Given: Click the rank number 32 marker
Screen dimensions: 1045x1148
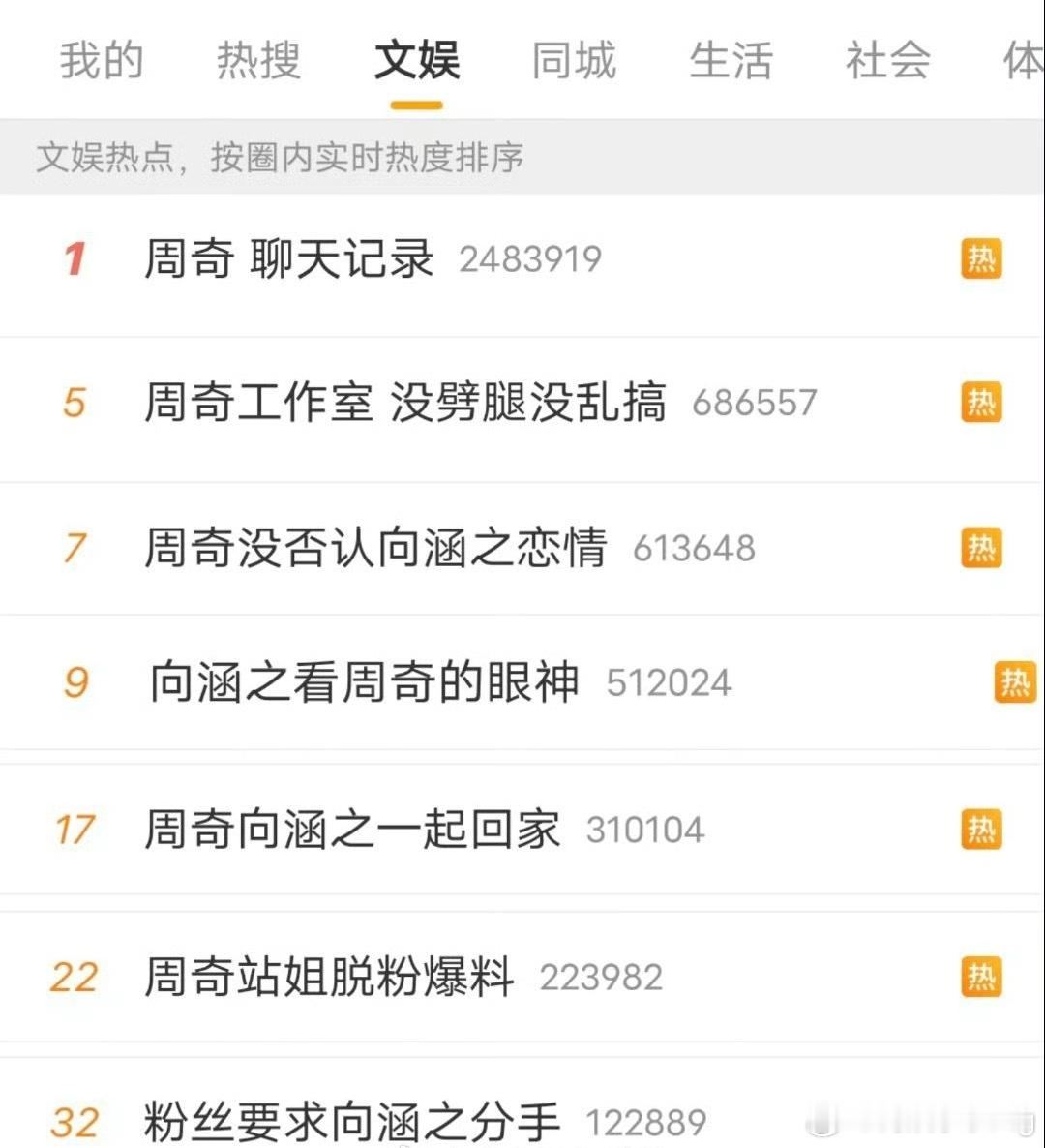Looking at the screenshot, I should tap(75, 1121).
